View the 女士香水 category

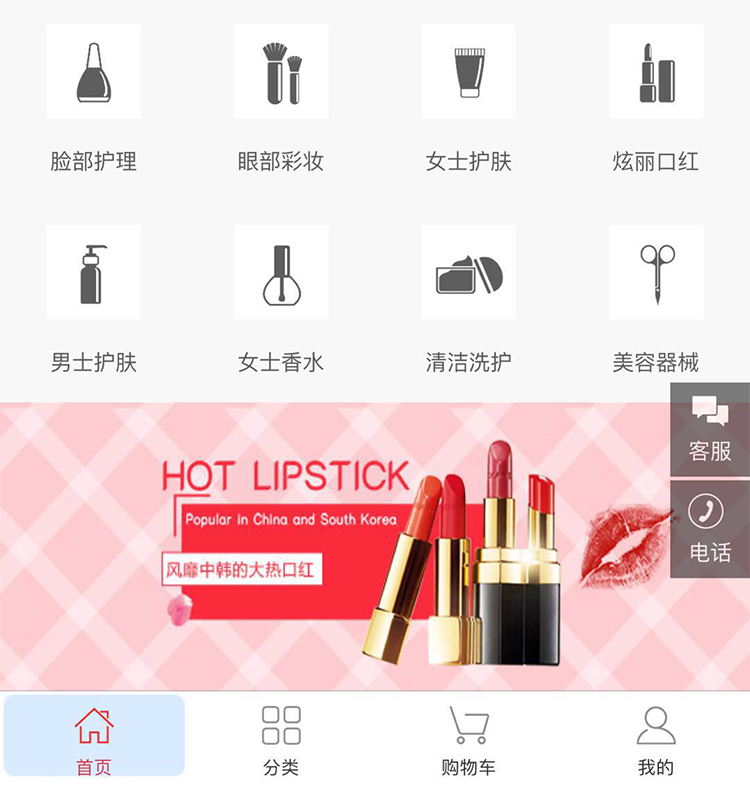tap(281, 300)
